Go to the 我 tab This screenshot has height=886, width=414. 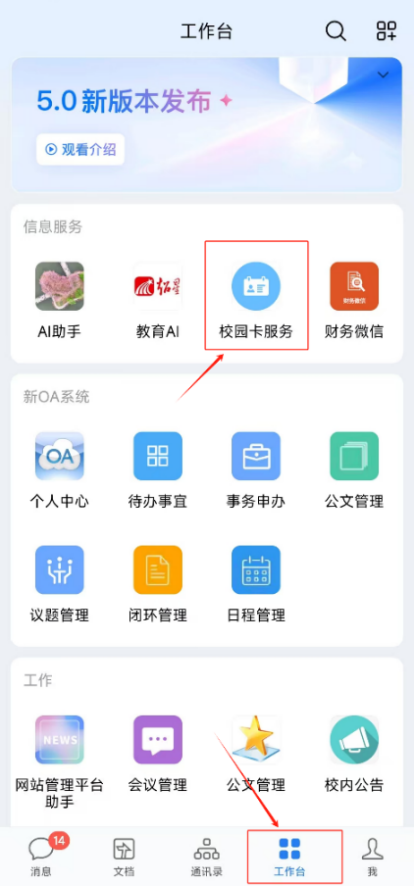(x=372, y=857)
